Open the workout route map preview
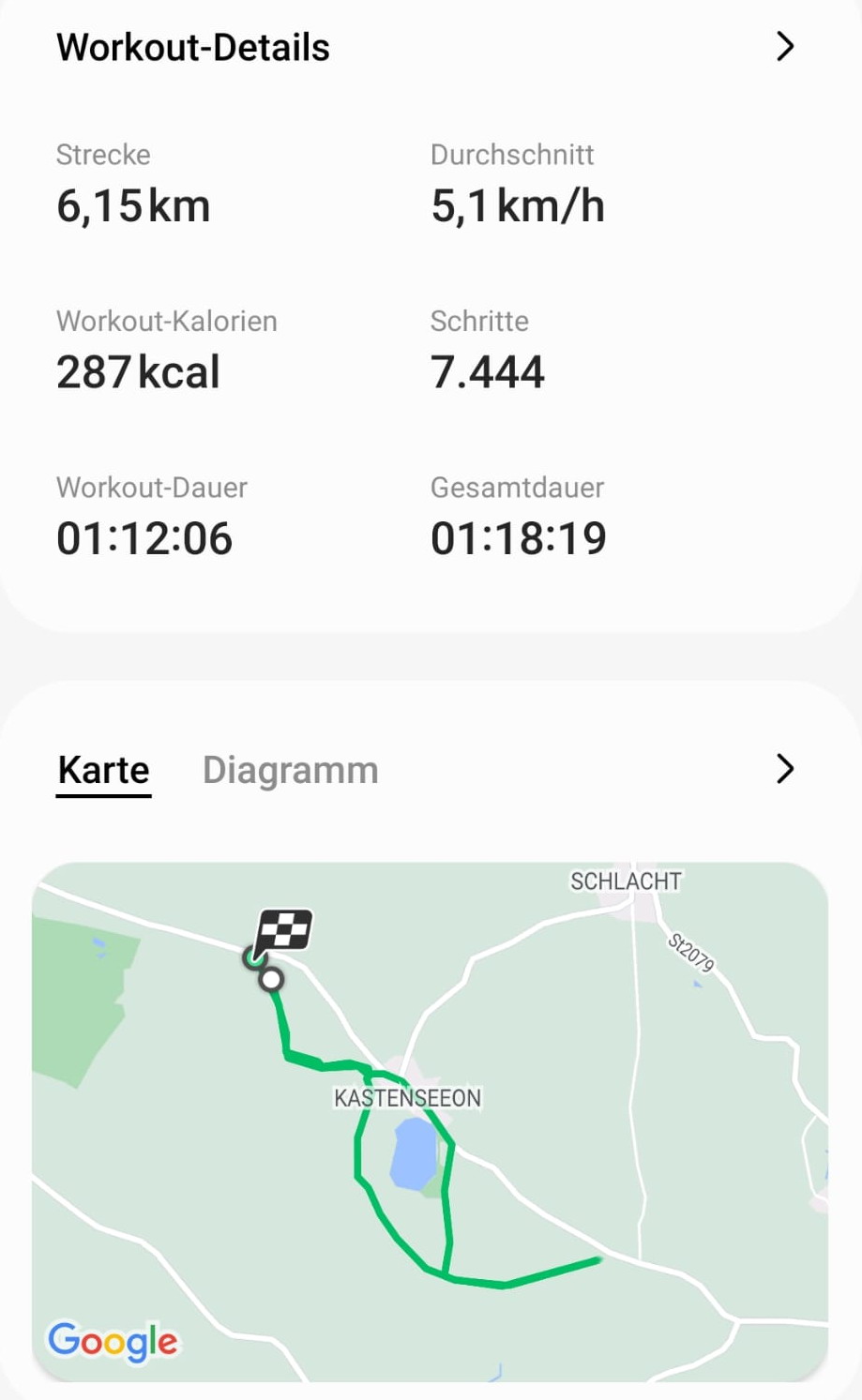862x1400 pixels. pos(431,1122)
